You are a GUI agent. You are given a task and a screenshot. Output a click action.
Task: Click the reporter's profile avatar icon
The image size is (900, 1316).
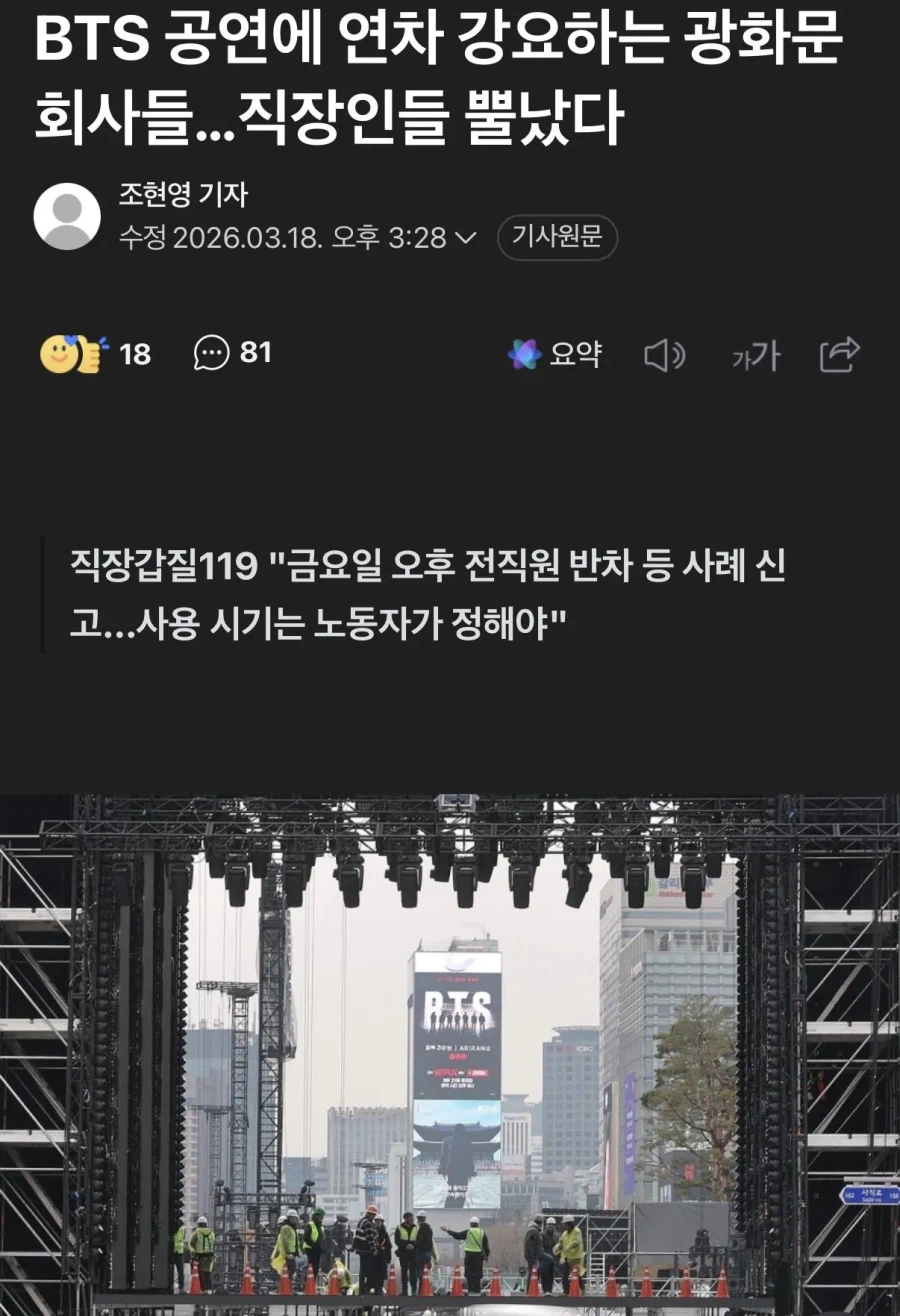click(66, 218)
